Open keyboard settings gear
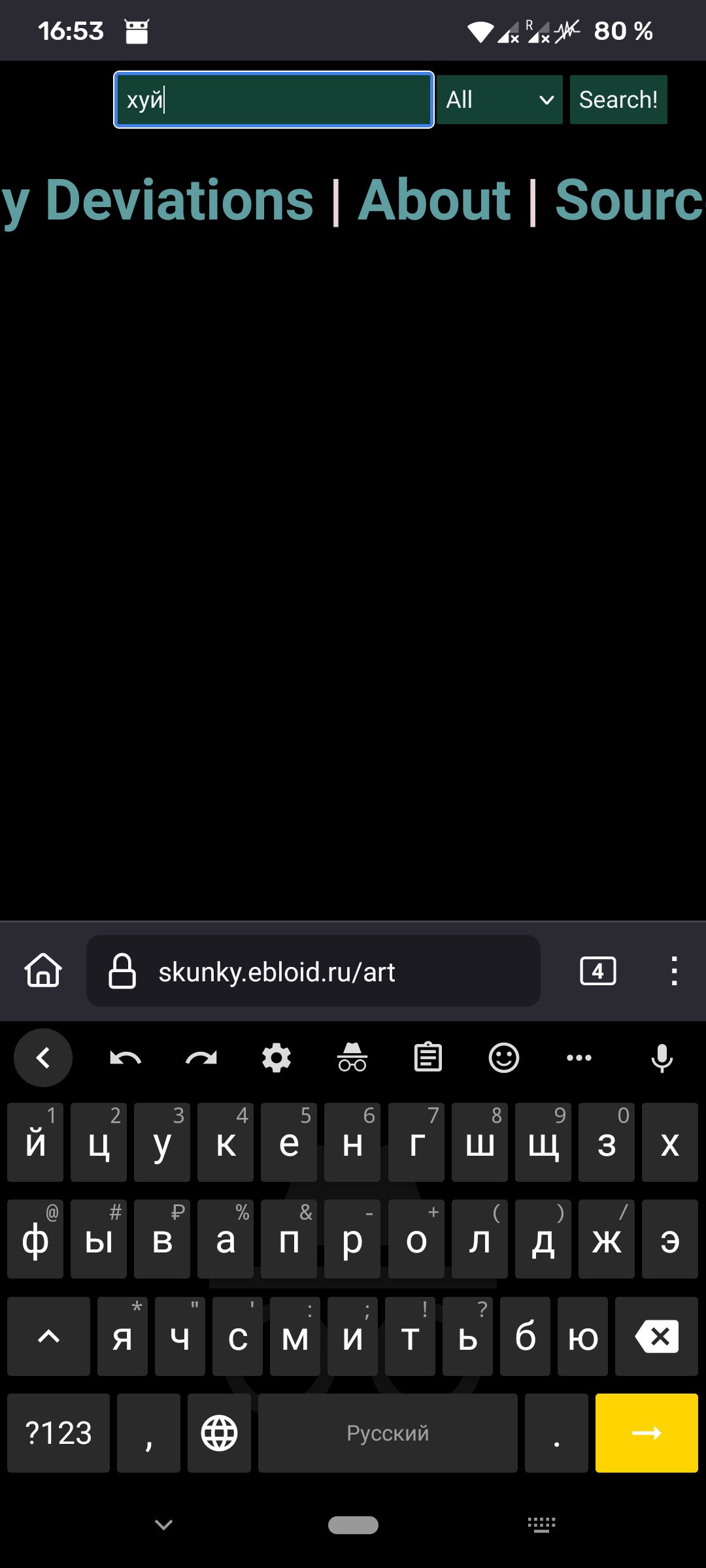Image resolution: width=706 pixels, height=1568 pixels. [x=277, y=1058]
